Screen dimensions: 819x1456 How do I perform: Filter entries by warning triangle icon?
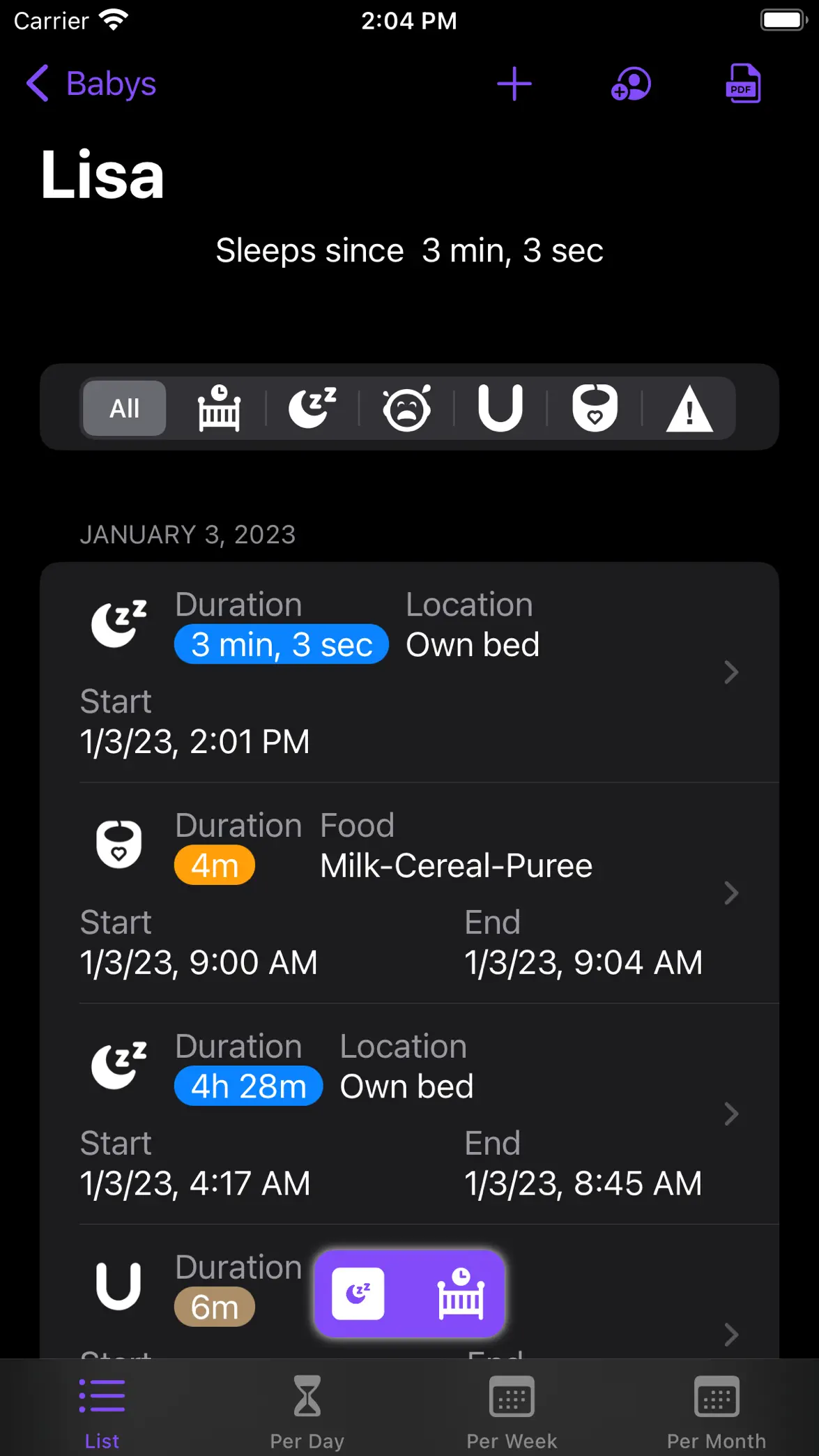pos(689,408)
